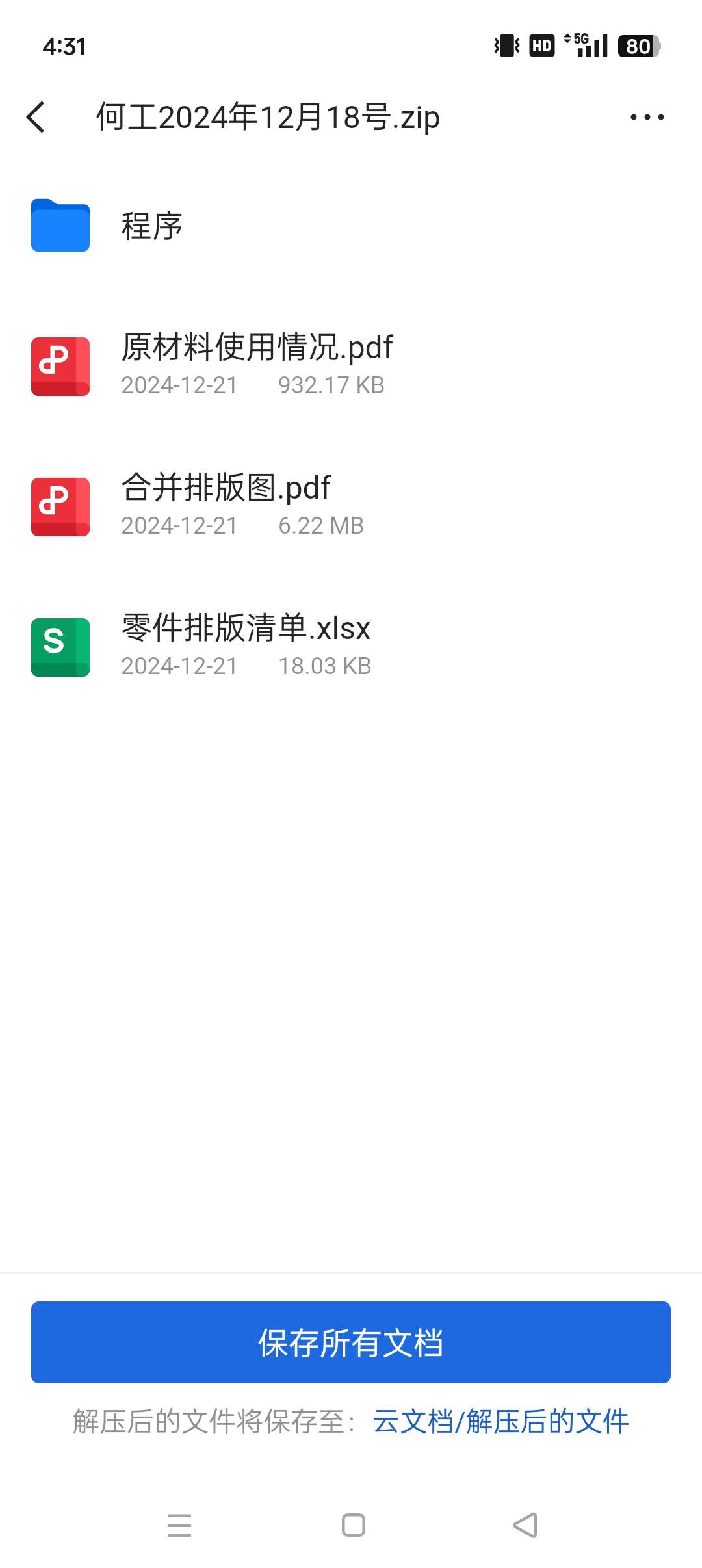Image resolution: width=702 pixels, height=1568 pixels.
Task: Open the three-dot overflow menu
Action: tap(647, 117)
